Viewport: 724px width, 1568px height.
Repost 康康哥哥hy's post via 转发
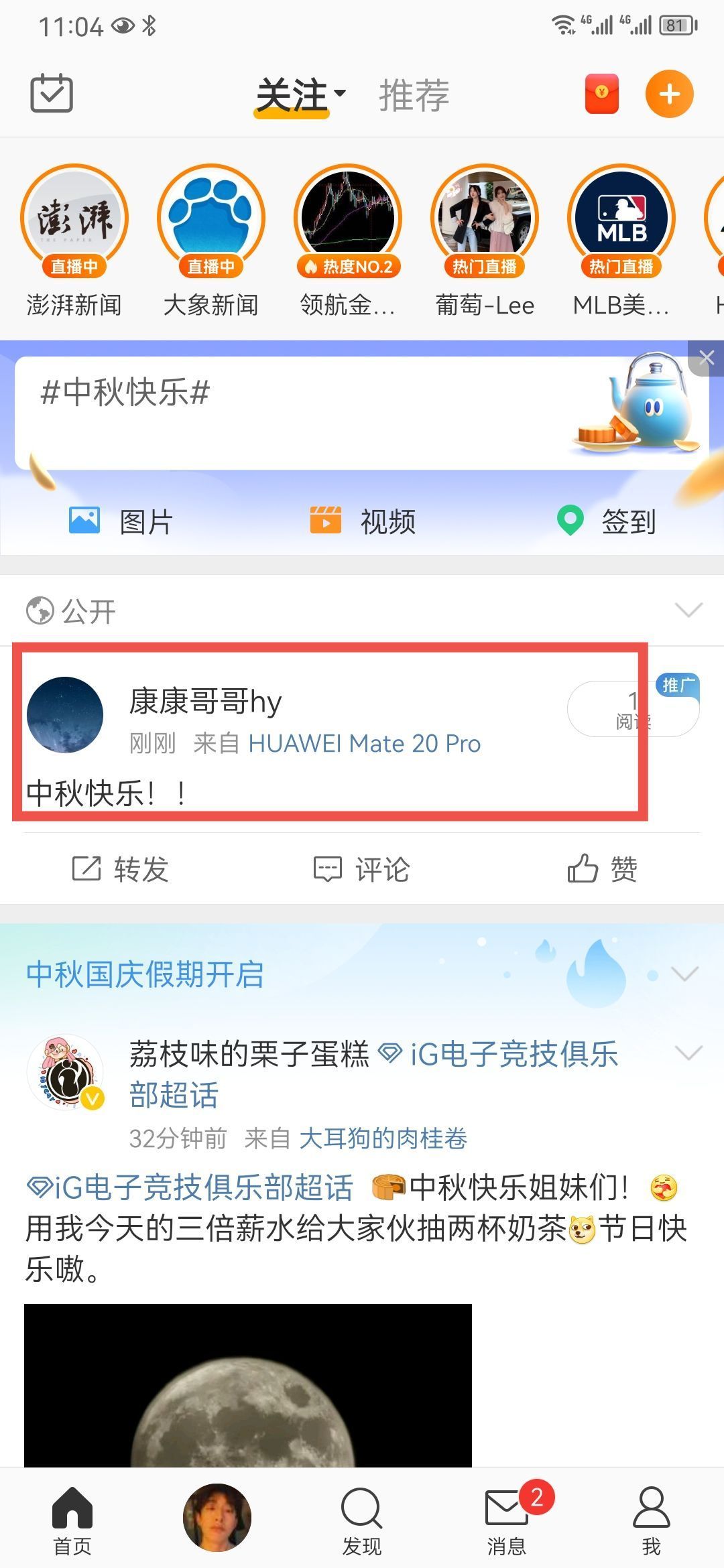121,869
